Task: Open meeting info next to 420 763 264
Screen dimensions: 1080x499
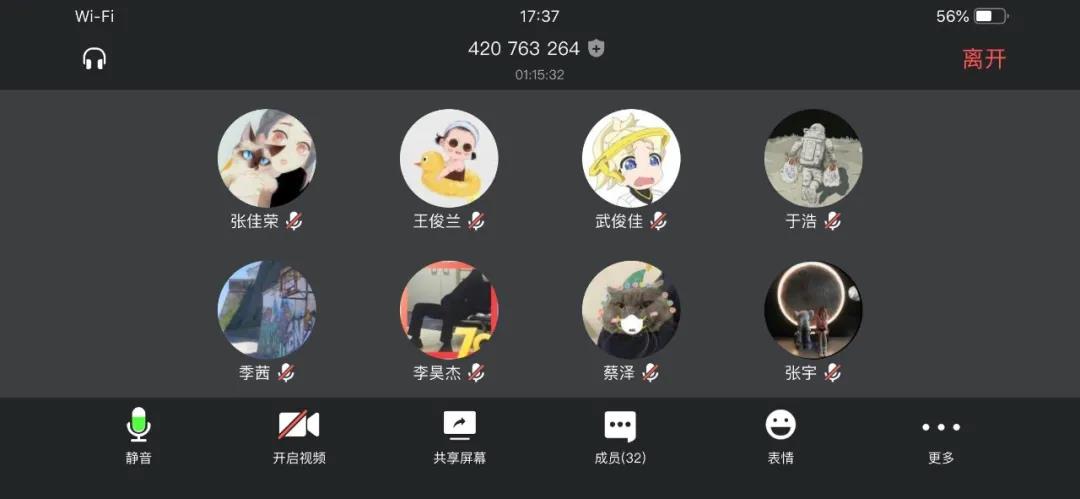Action: coord(596,48)
